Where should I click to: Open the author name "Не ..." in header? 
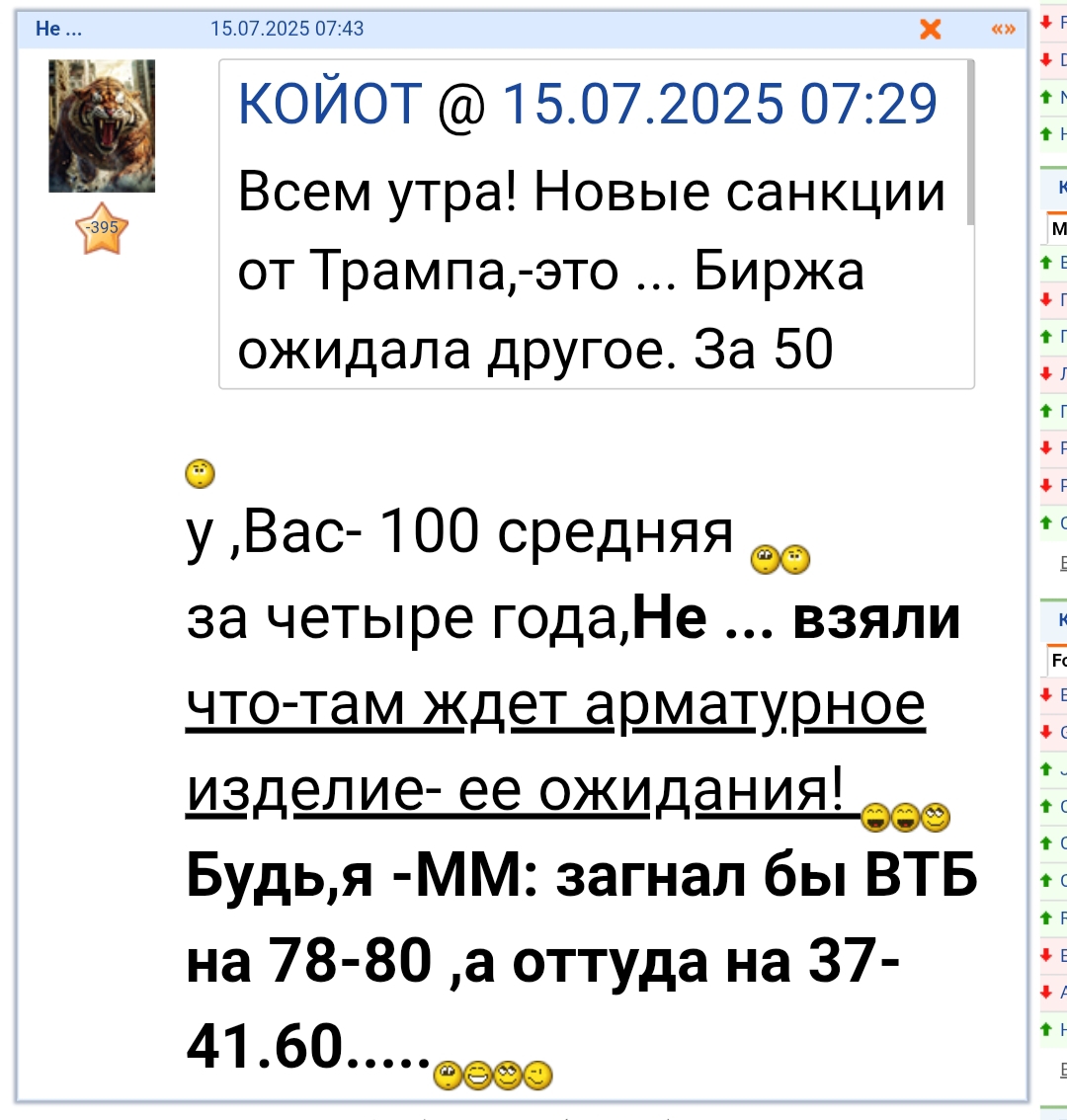[x=58, y=29]
